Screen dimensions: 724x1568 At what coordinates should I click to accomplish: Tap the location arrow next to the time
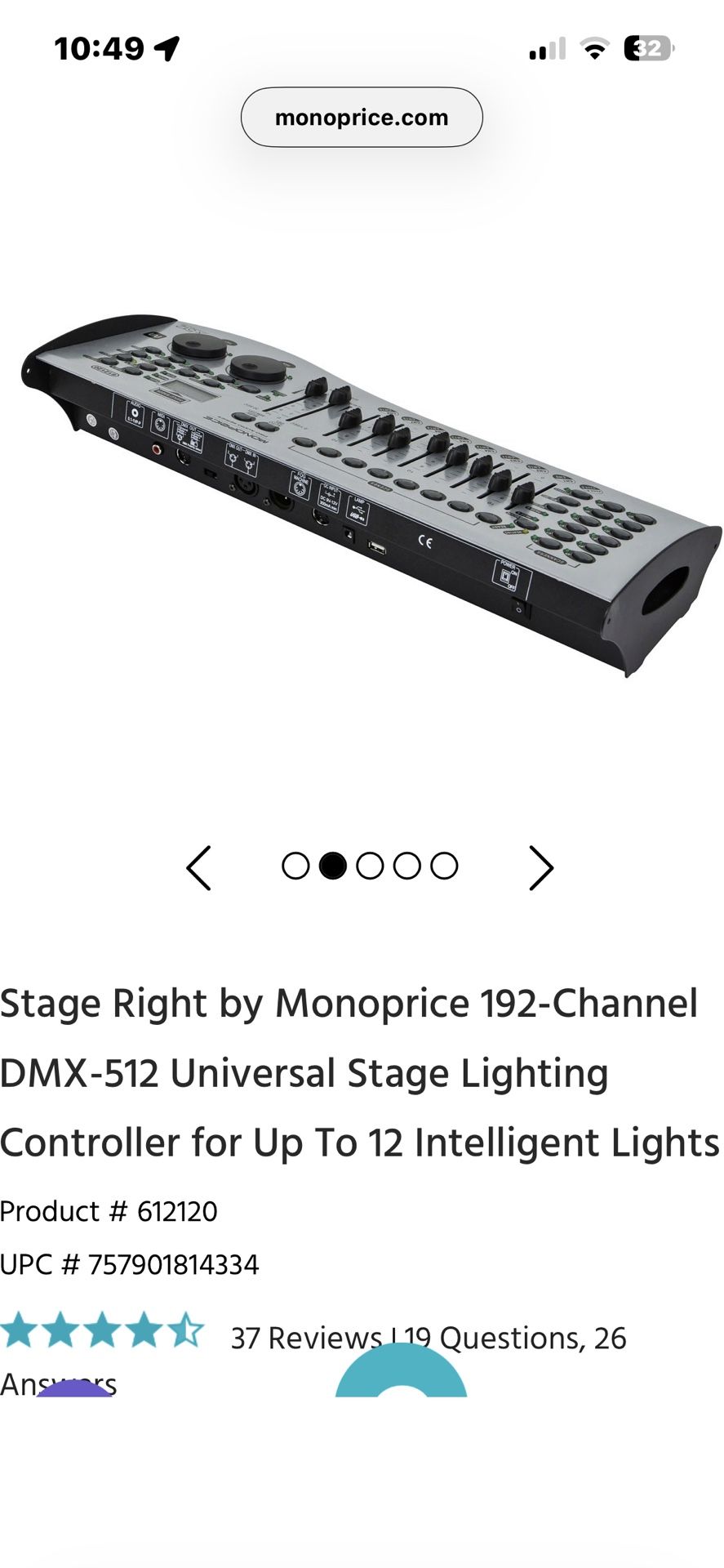[x=167, y=47]
